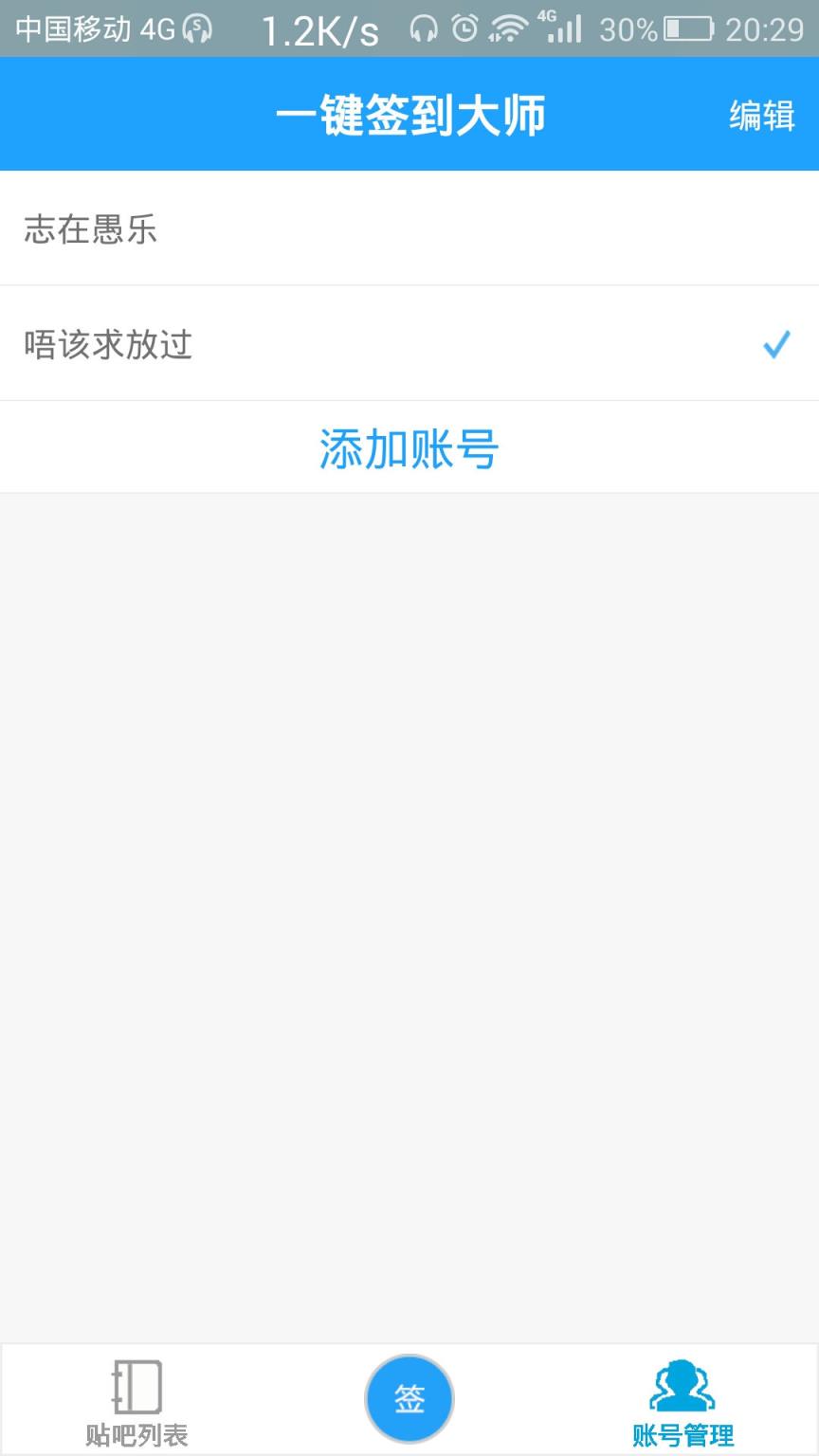Tap 编辑 in the top bar
Viewport: 819px width, 1456px height.
(761, 113)
